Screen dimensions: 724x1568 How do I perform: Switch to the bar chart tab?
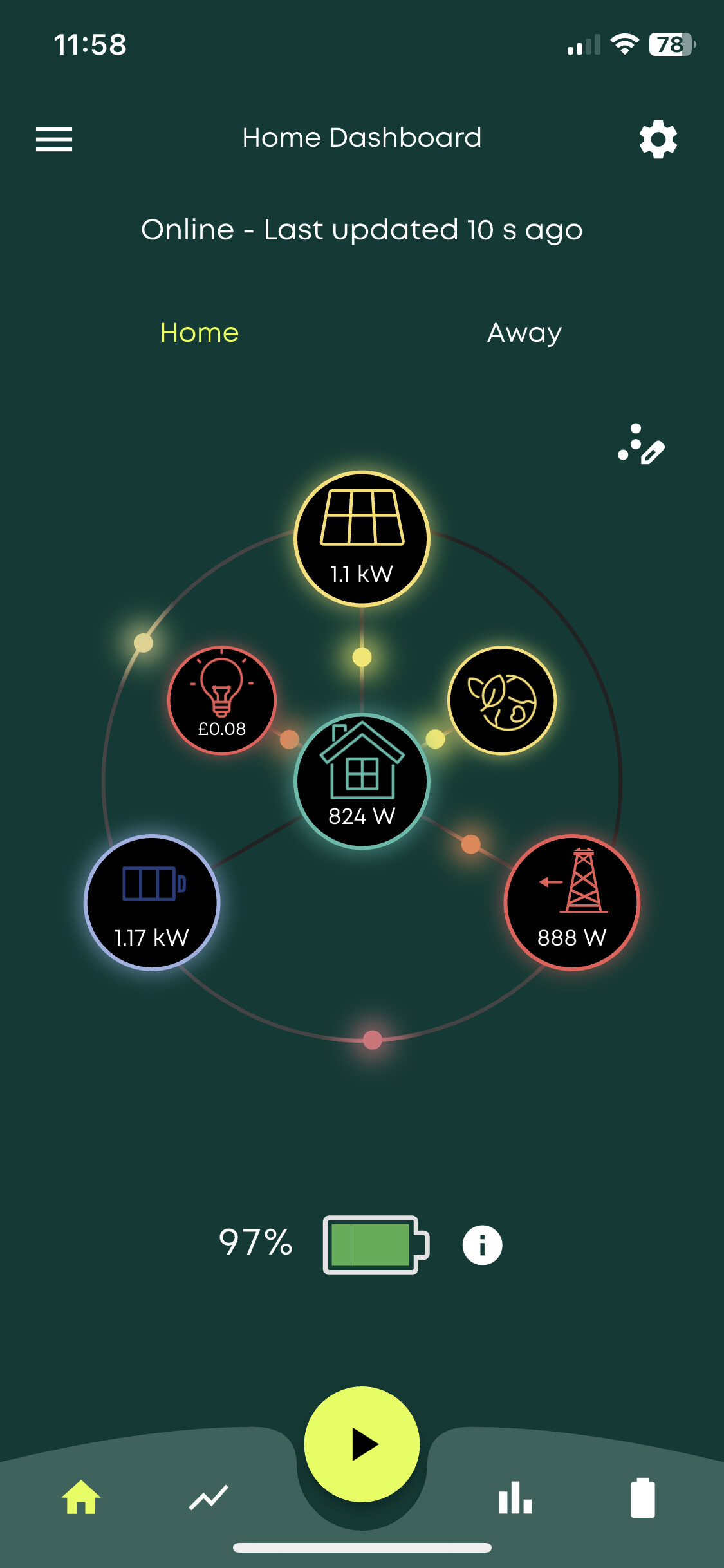[x=515, y=1497]
